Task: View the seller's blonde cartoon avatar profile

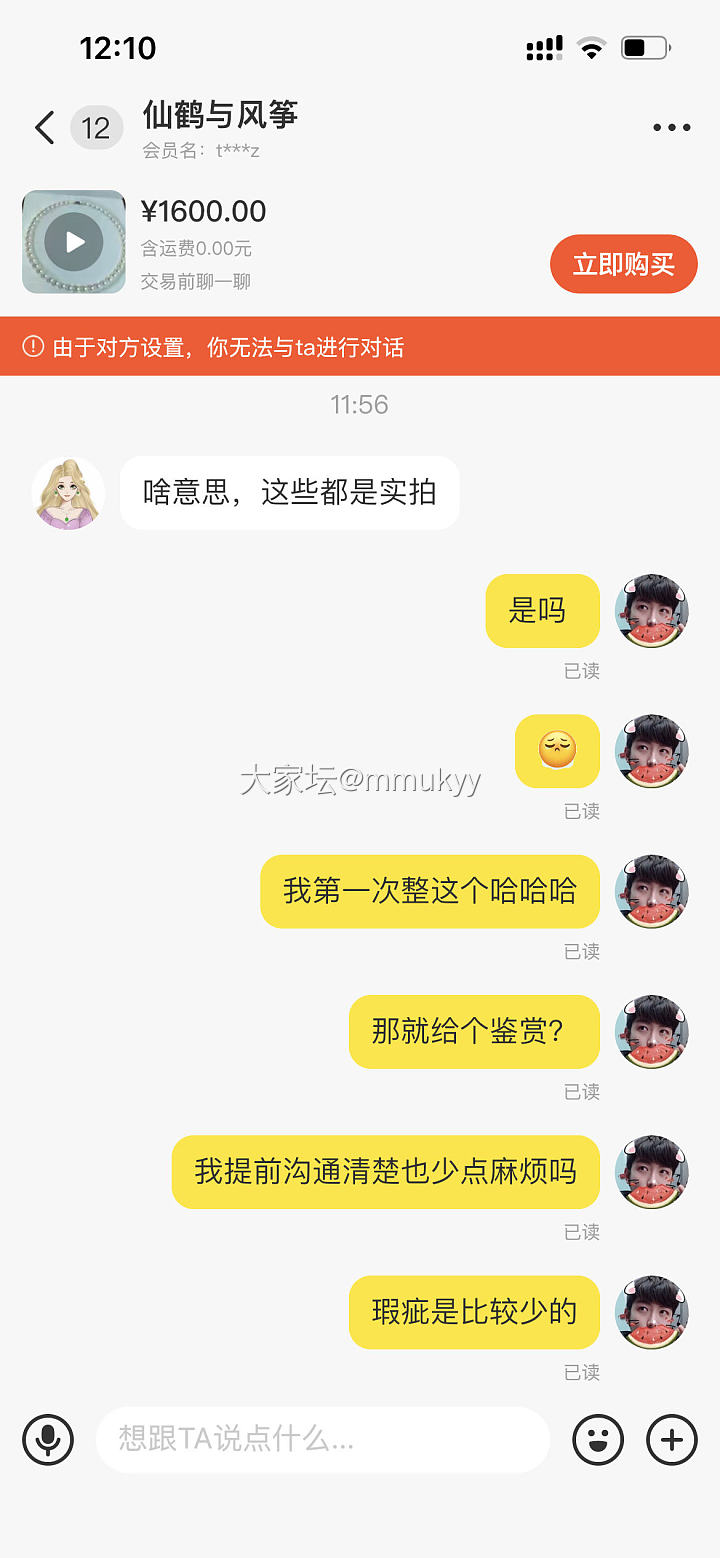Action: click(68, 493)
